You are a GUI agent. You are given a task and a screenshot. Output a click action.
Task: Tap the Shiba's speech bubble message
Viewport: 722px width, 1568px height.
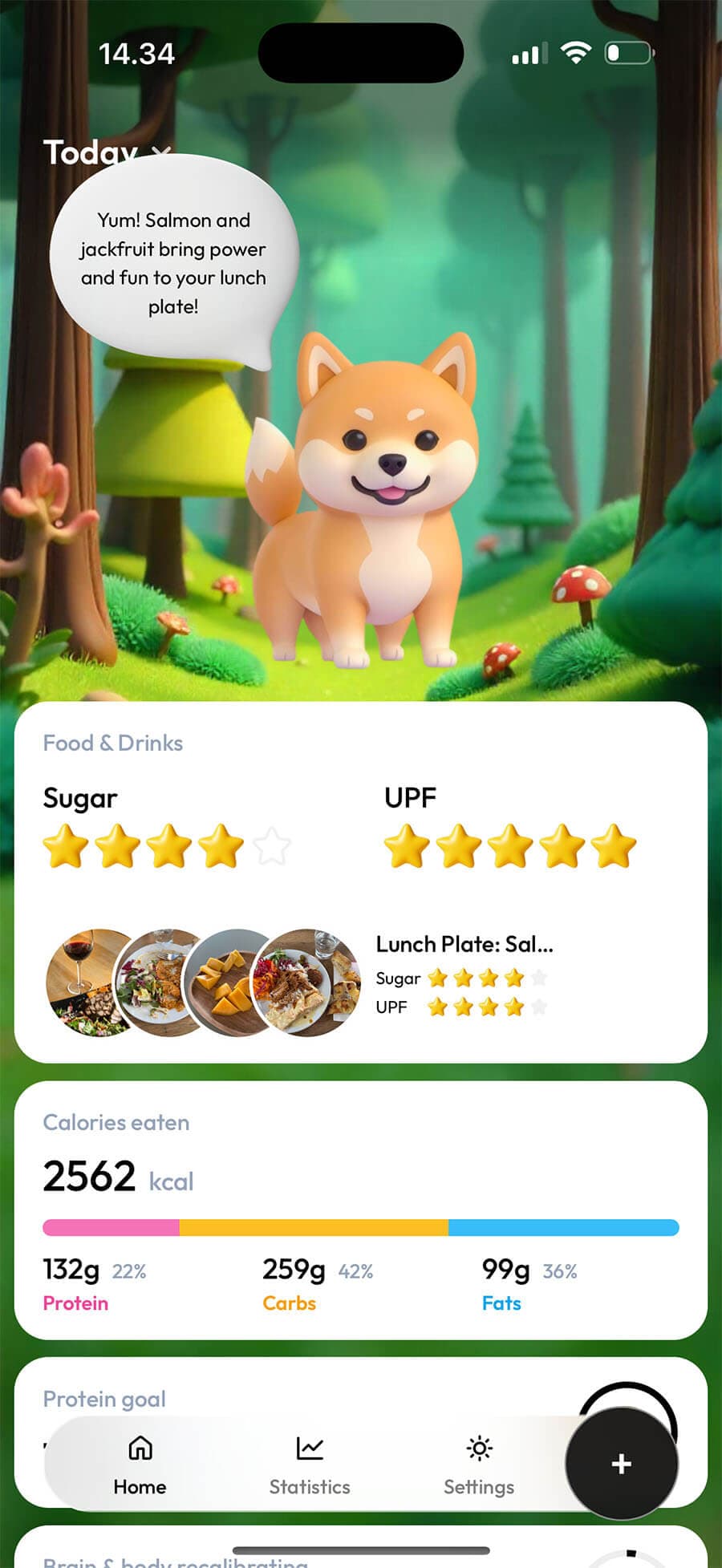tap(173, 263)
